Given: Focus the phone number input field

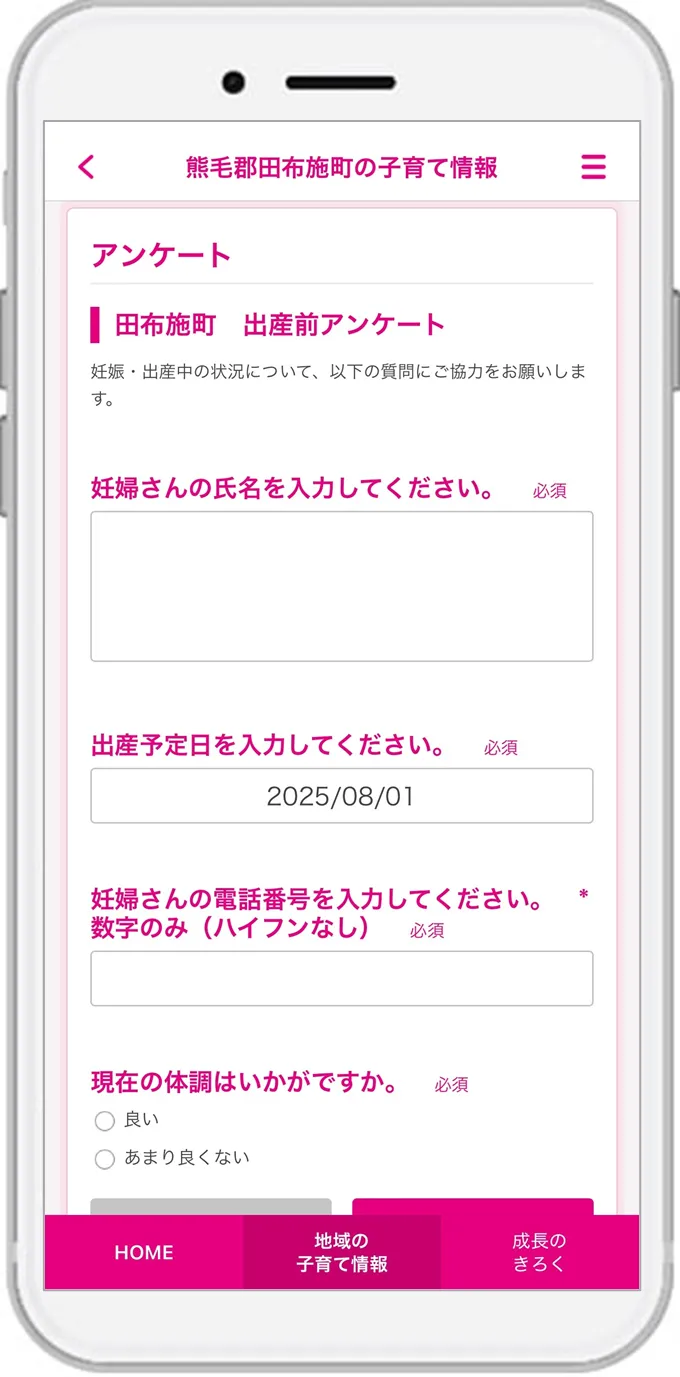Looking at the screenshot, I should pos(341,978).
